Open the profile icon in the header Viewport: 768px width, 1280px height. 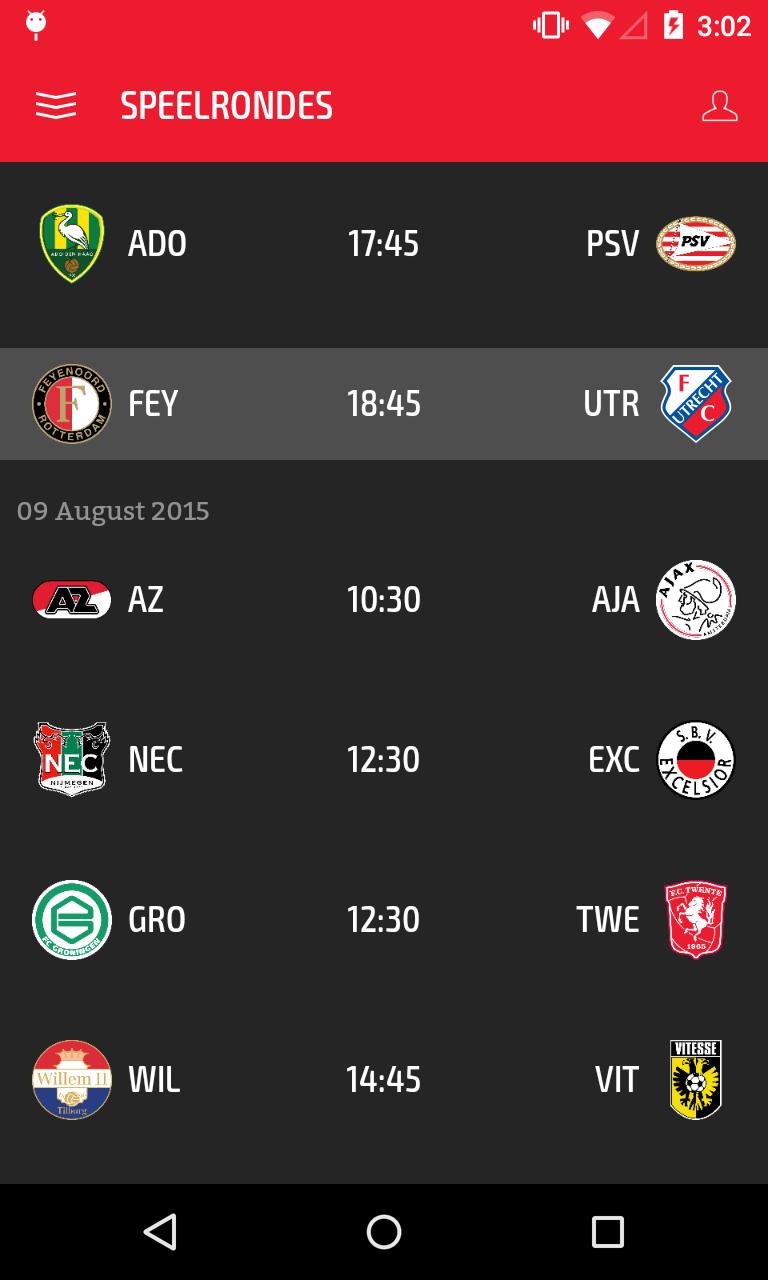pos(719,104)
